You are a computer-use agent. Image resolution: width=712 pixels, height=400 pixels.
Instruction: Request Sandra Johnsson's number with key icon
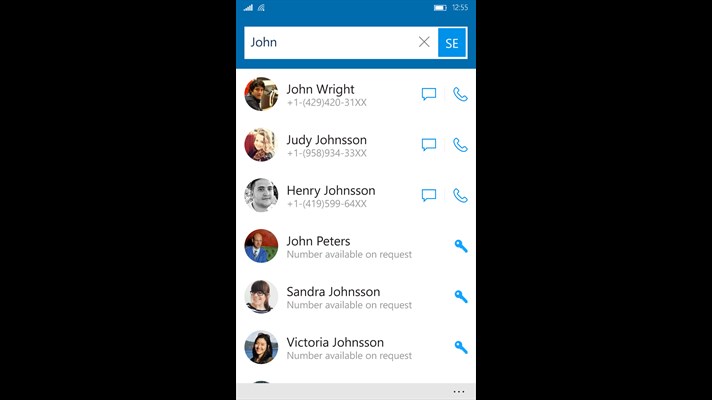[460, 297]
